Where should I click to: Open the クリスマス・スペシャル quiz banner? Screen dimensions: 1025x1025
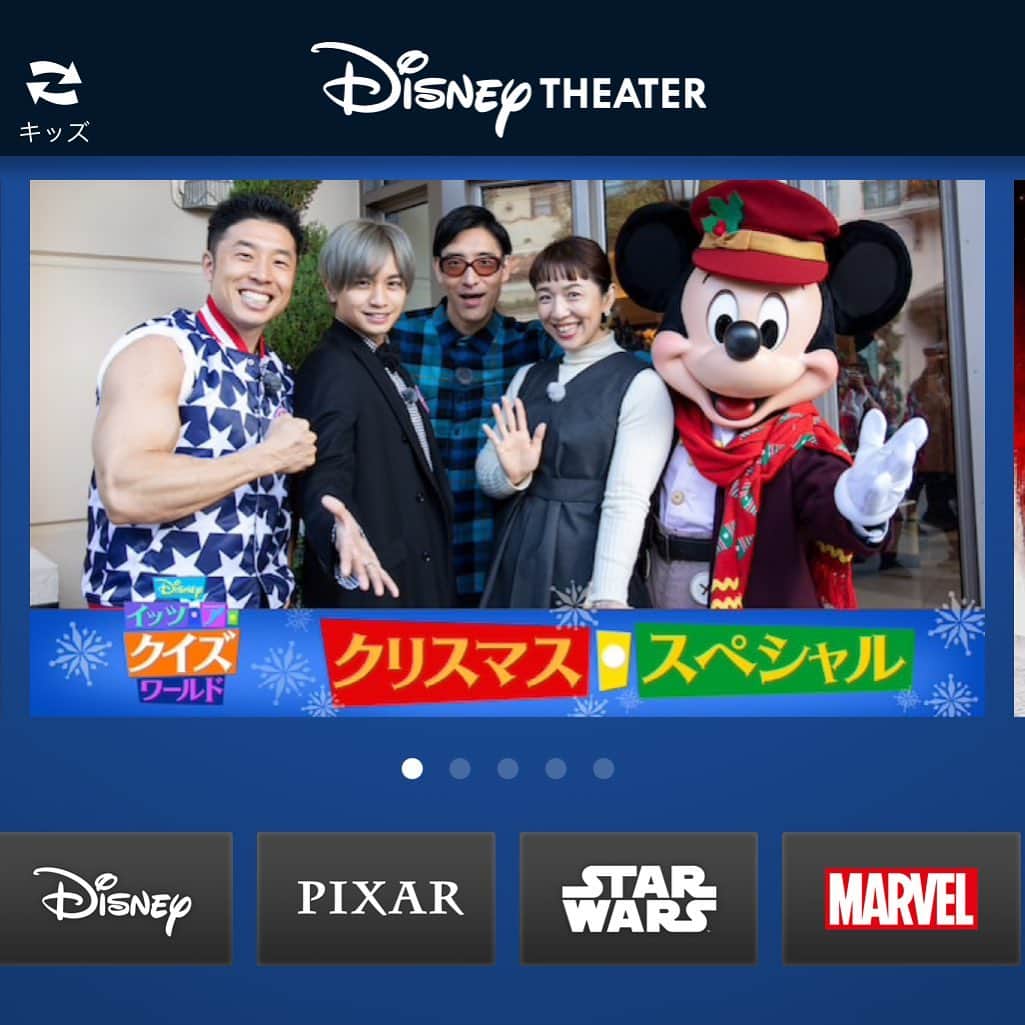tap(507, 448)
